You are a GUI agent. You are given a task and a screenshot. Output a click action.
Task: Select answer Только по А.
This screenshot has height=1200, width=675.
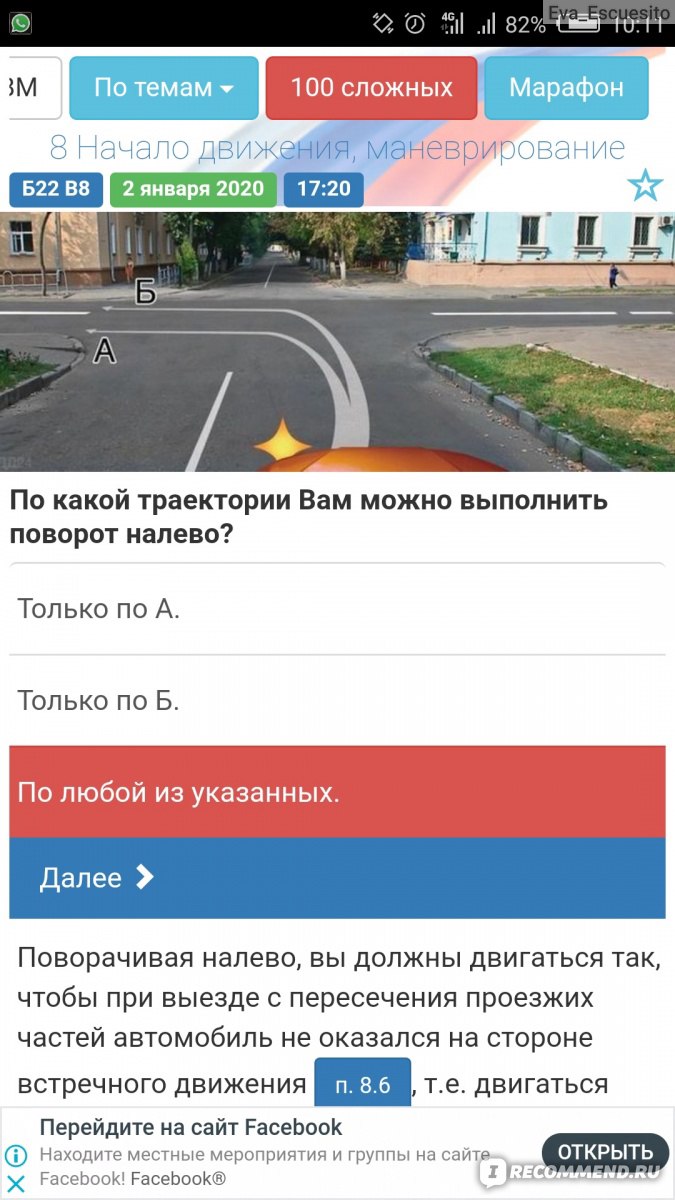pyautogui.click(x=337, y=609)
